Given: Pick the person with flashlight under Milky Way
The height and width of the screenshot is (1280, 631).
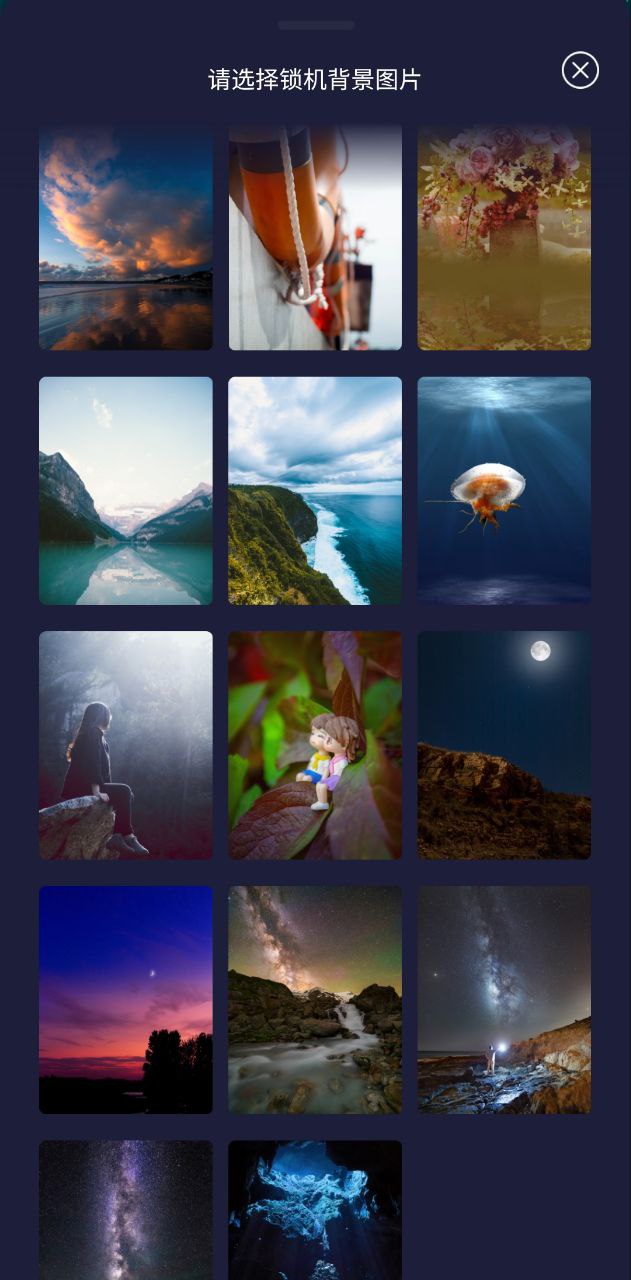Looking at the screenshot, I should (504, 1000).
